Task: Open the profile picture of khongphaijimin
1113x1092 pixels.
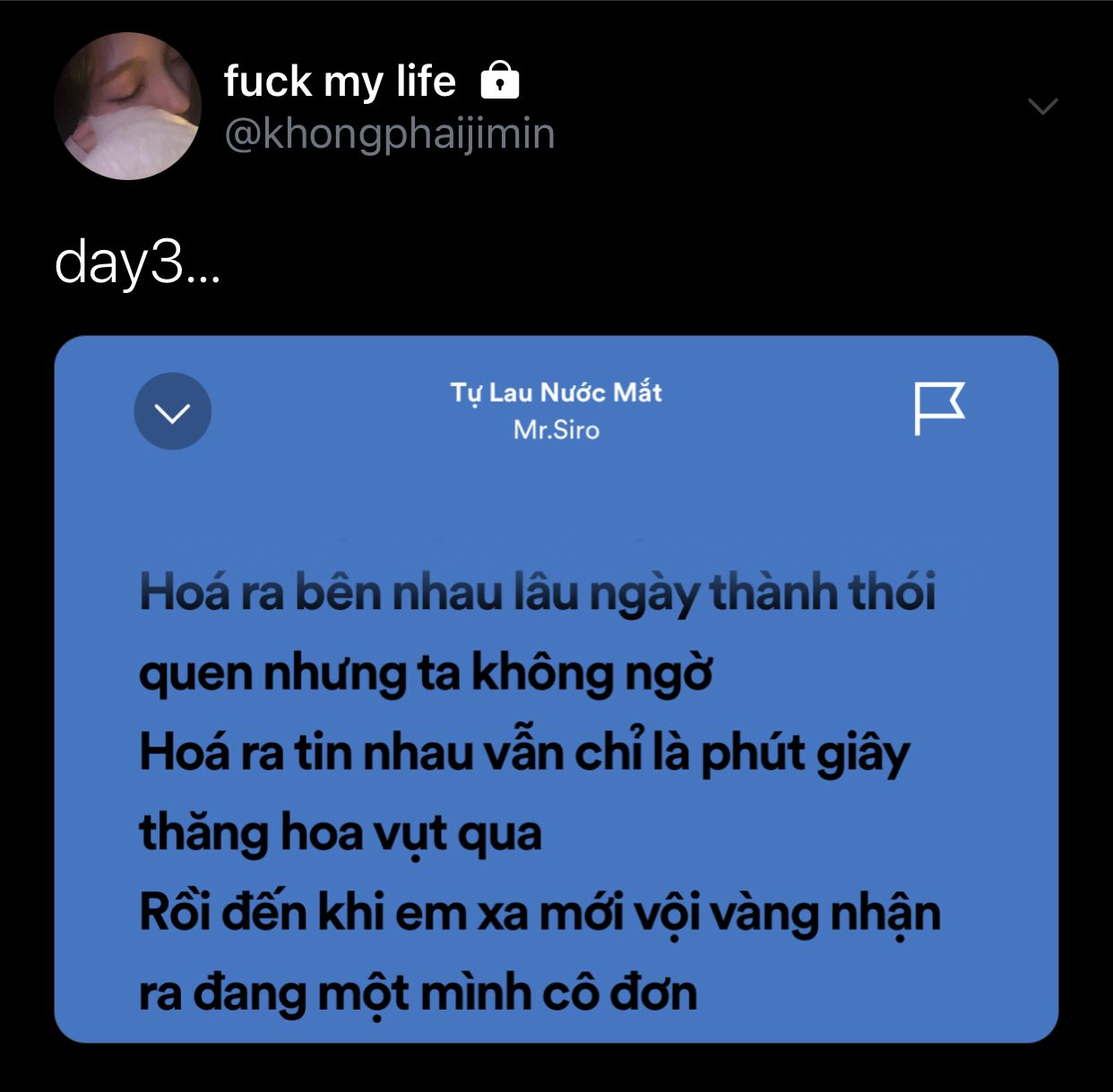Action: (x=127, y=107)
